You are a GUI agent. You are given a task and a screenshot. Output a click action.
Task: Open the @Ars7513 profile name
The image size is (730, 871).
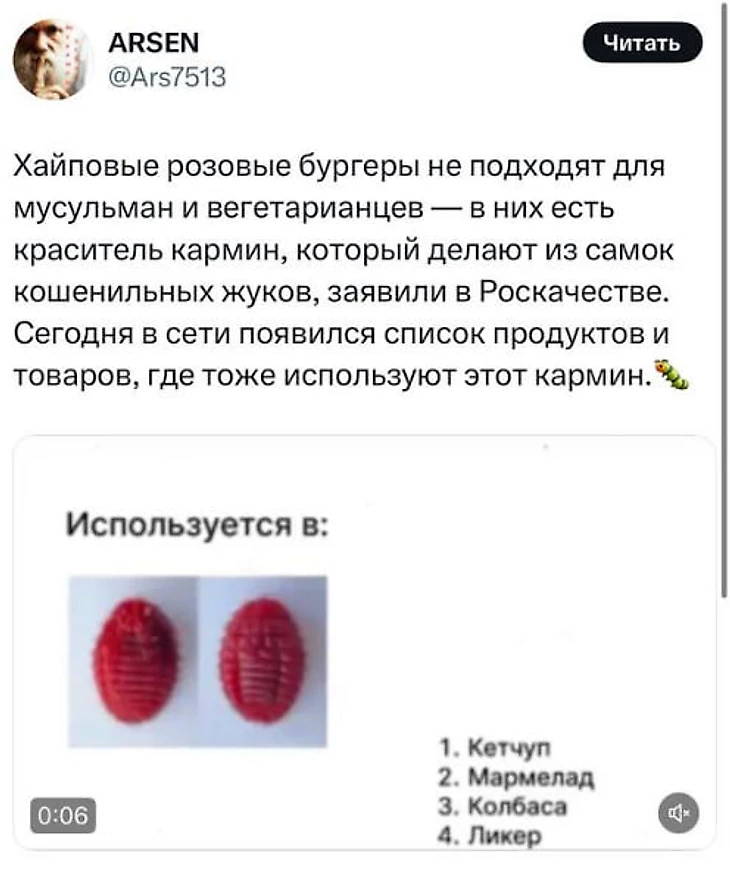160,72
